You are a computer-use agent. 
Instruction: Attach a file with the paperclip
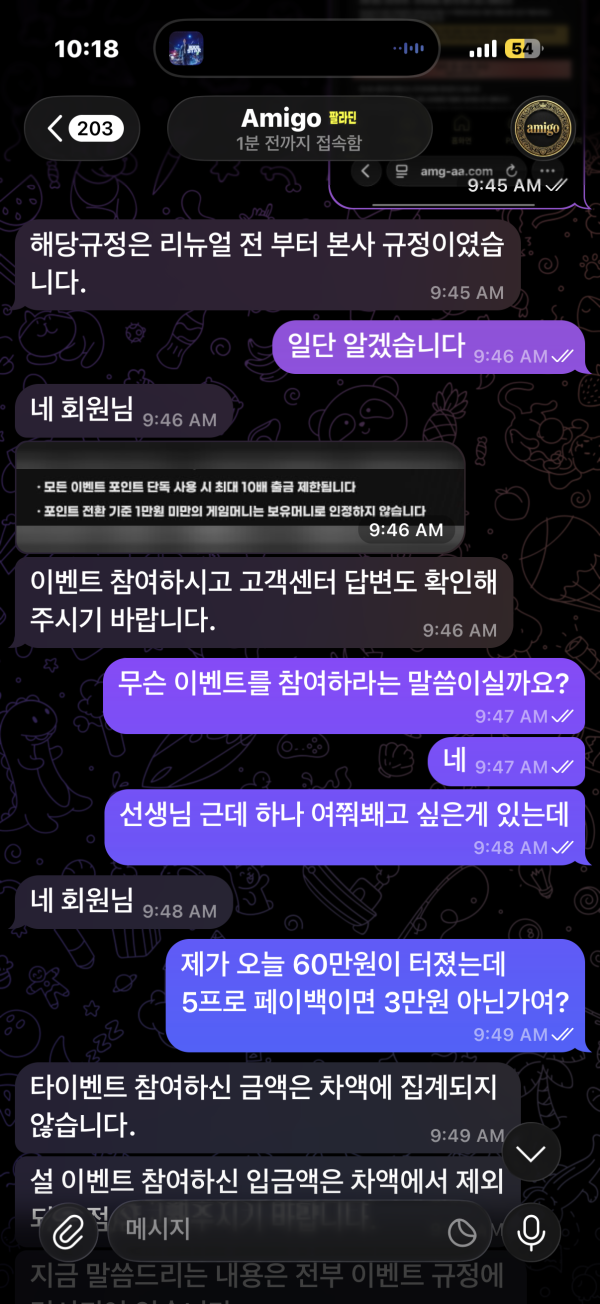point(68,1230)
